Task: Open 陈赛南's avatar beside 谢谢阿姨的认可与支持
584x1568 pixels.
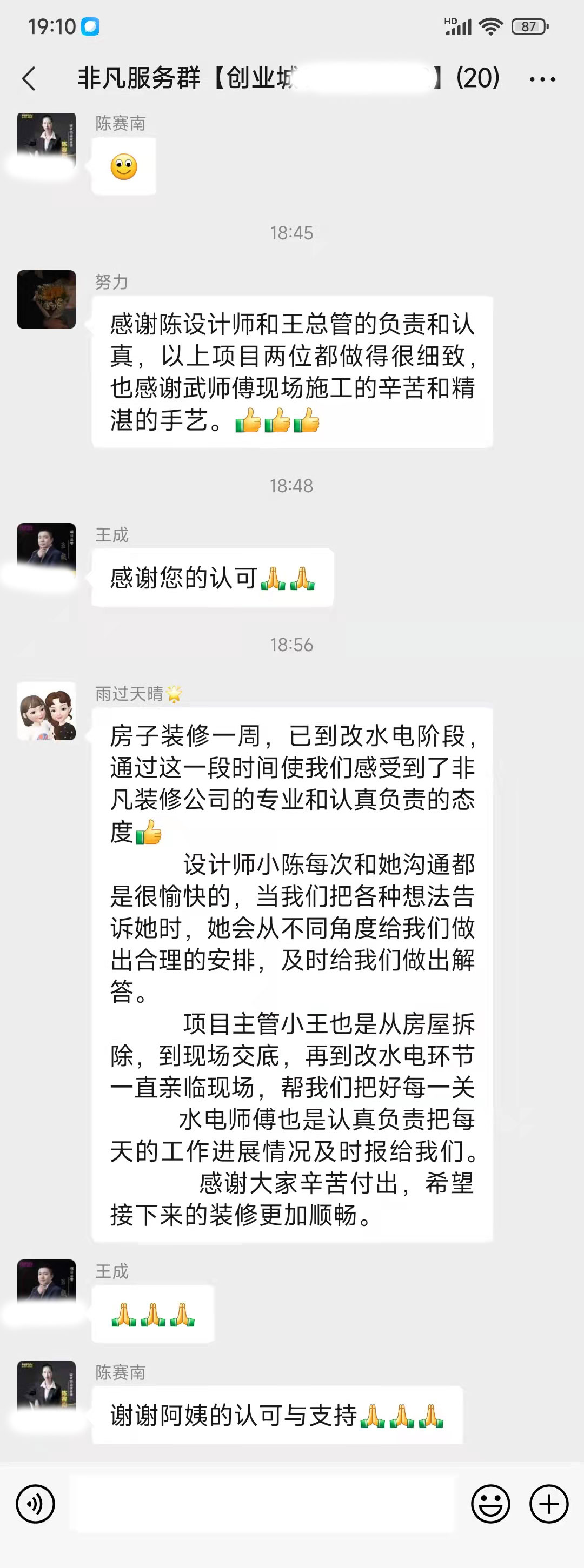Action: click(47, 1389)
